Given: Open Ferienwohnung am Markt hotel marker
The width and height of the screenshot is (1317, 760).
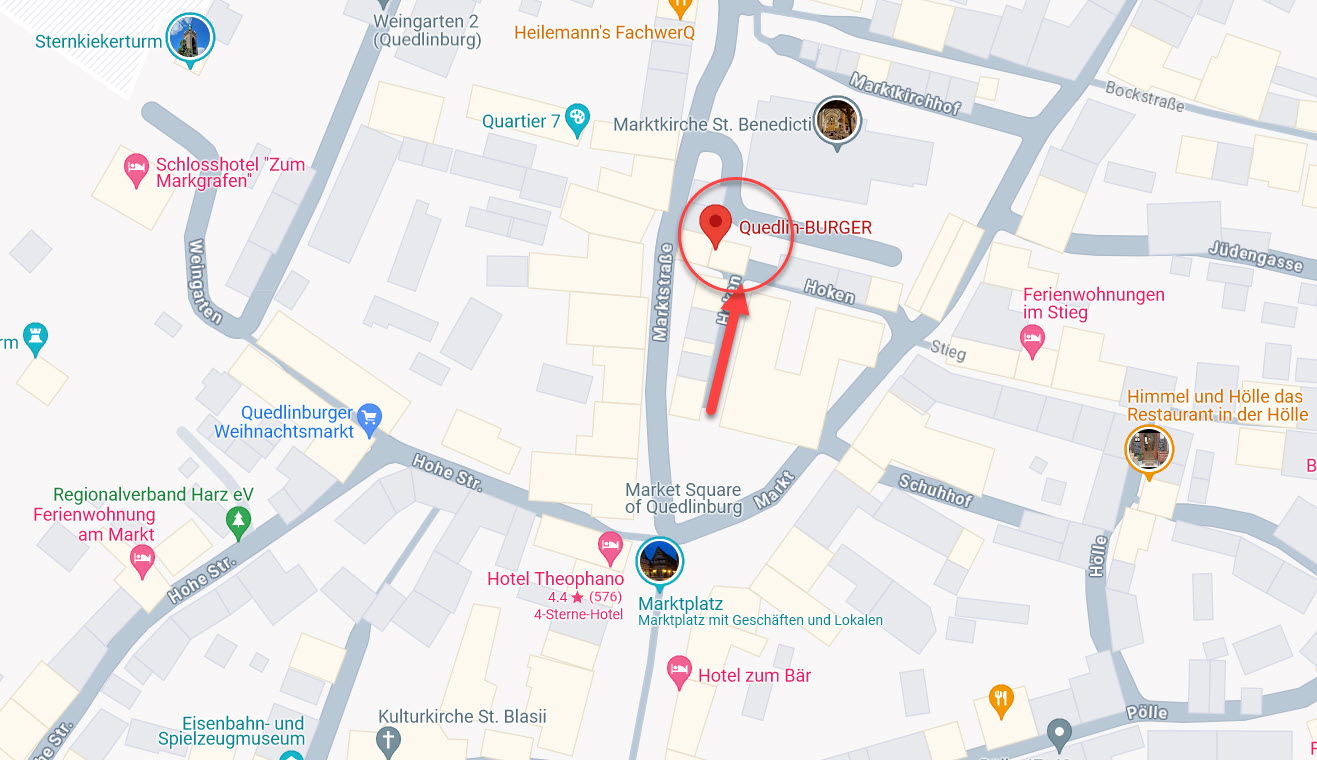Looking at the screenshot, I should coord(143,560).
